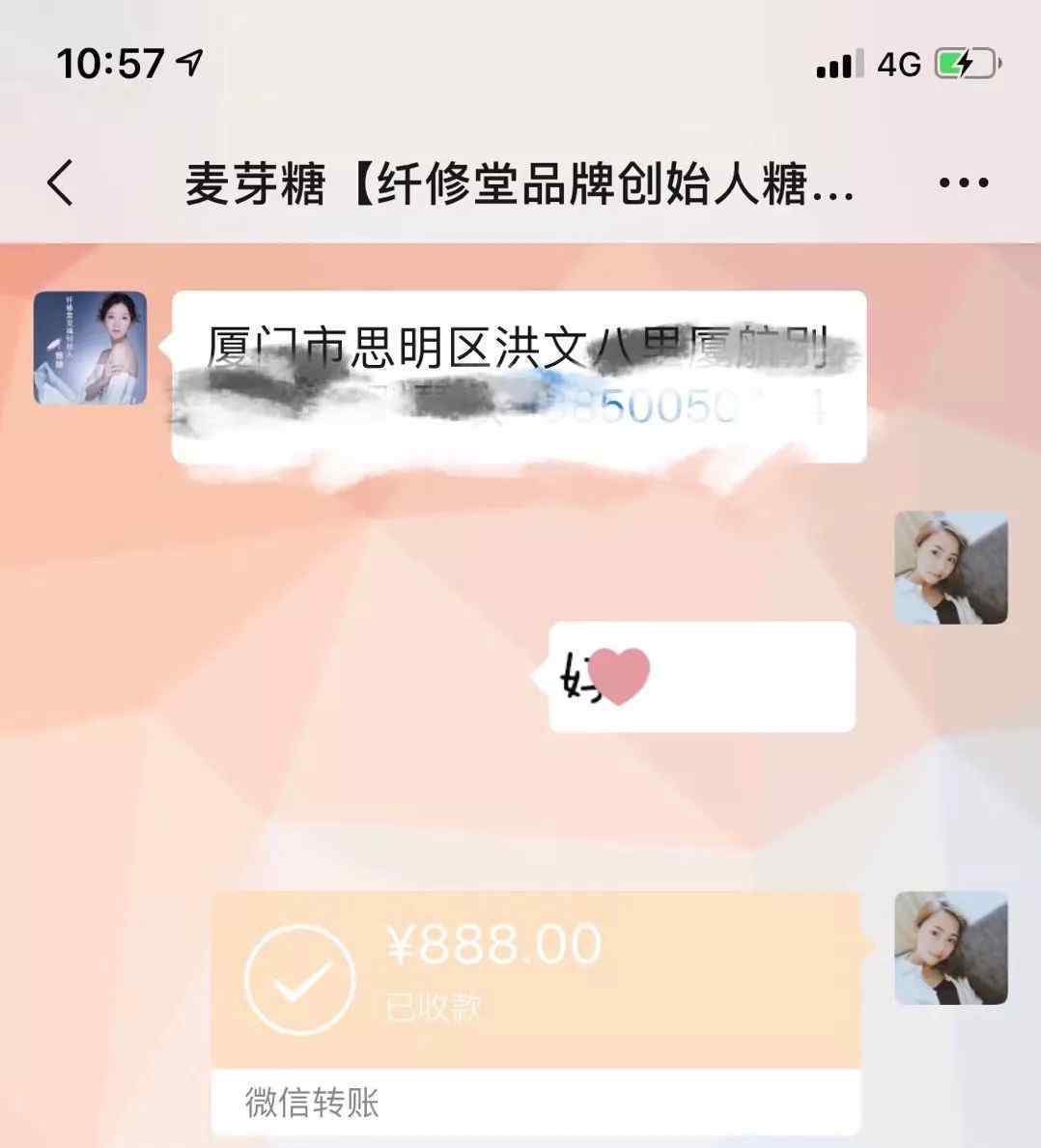Tap the profile avatar beside the ¥888.00 transfer
Viewport: 1041px width, 1148px height.
pyautogui.click(x=950, y=947)
